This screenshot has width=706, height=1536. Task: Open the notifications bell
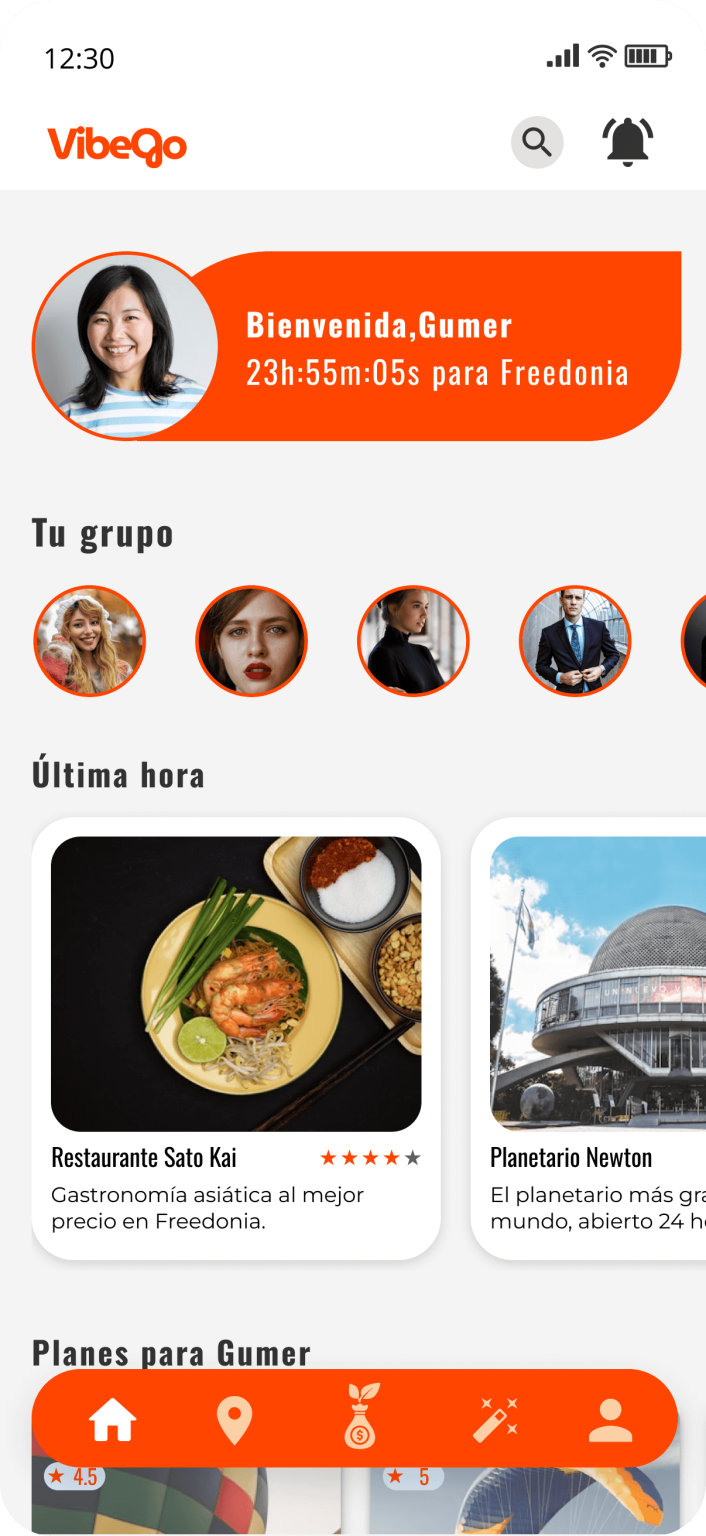point(627,142)
